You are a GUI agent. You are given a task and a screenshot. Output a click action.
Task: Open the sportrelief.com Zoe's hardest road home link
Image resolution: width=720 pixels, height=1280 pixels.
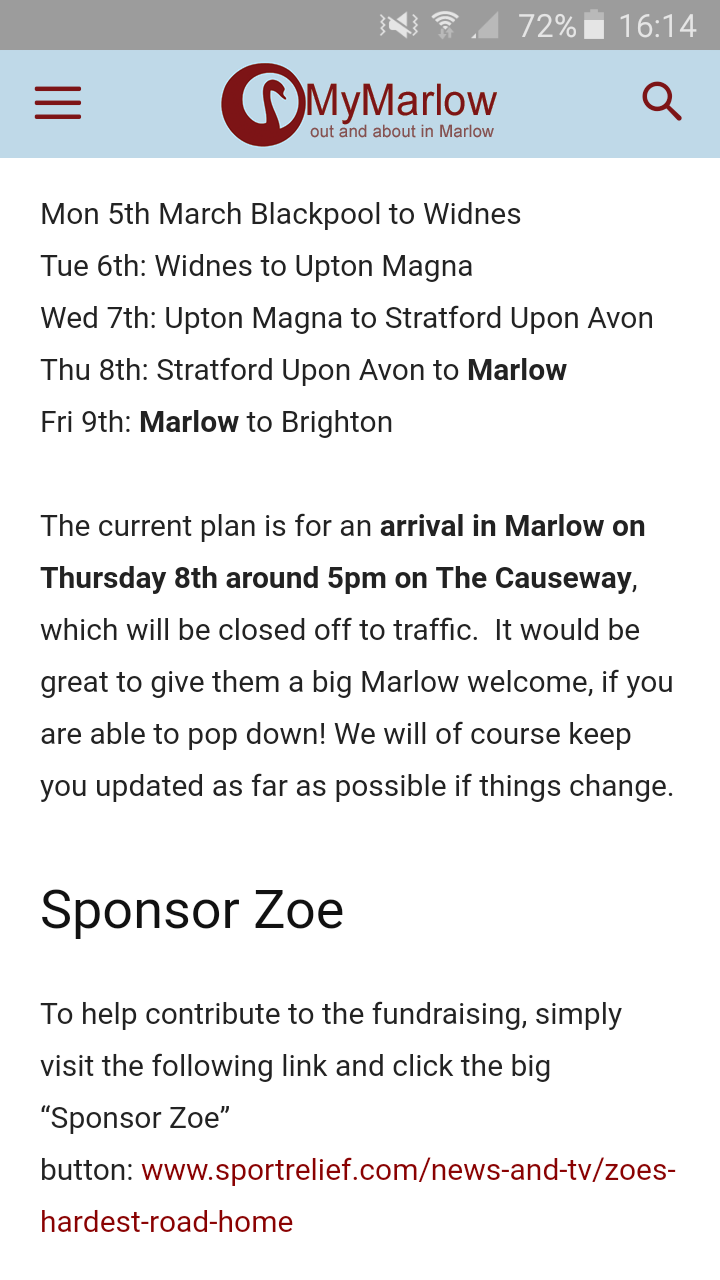coord(358,1196)
